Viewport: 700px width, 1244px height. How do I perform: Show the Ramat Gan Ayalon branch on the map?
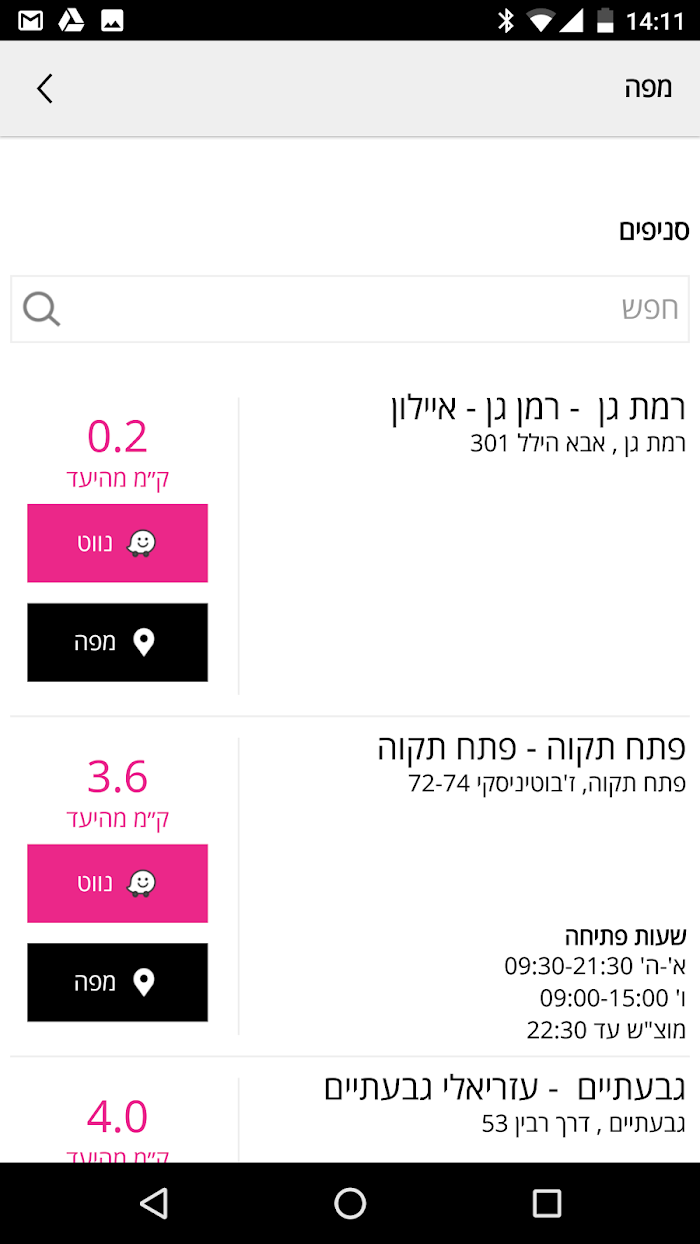click(117, 642)
